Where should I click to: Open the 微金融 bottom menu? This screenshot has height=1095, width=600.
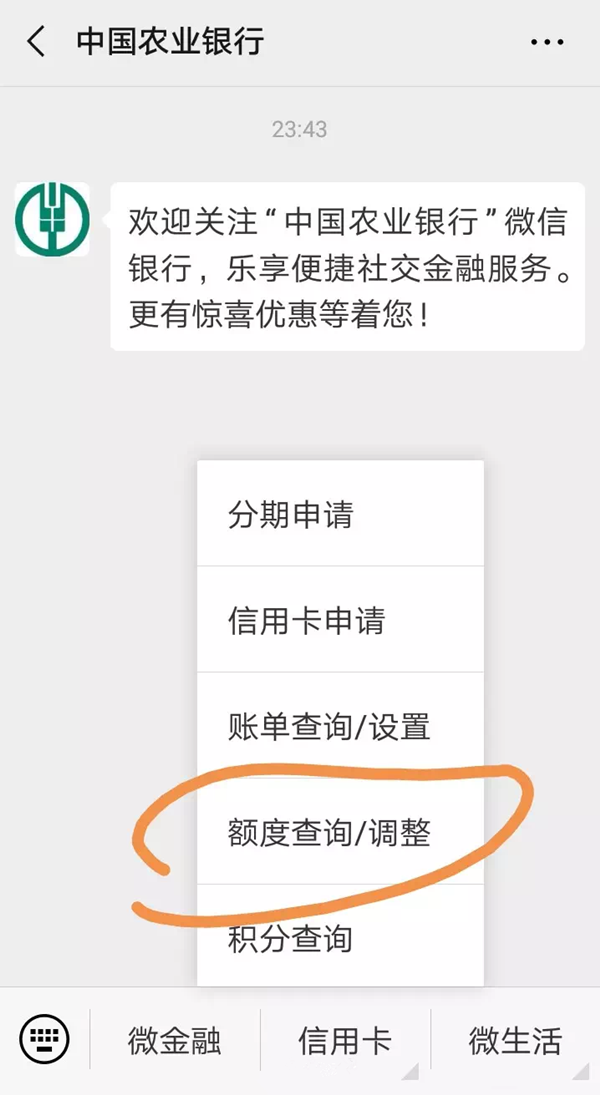(175, 1040)
